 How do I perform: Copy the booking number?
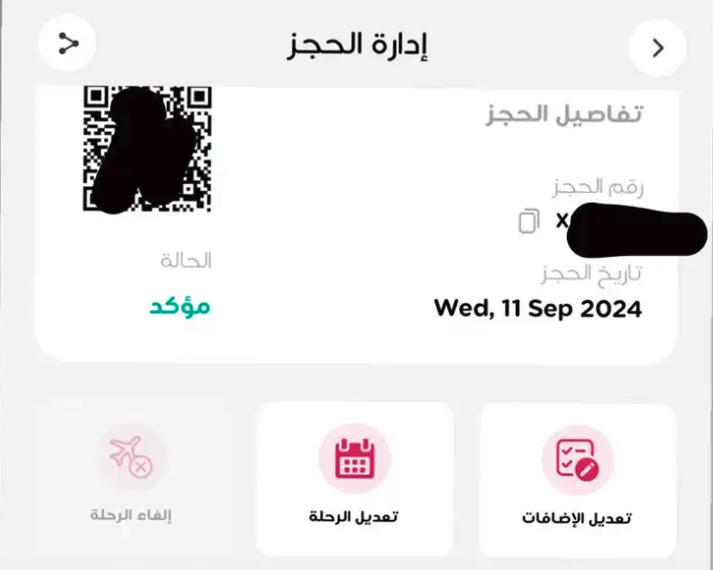(x=529, y=221)
